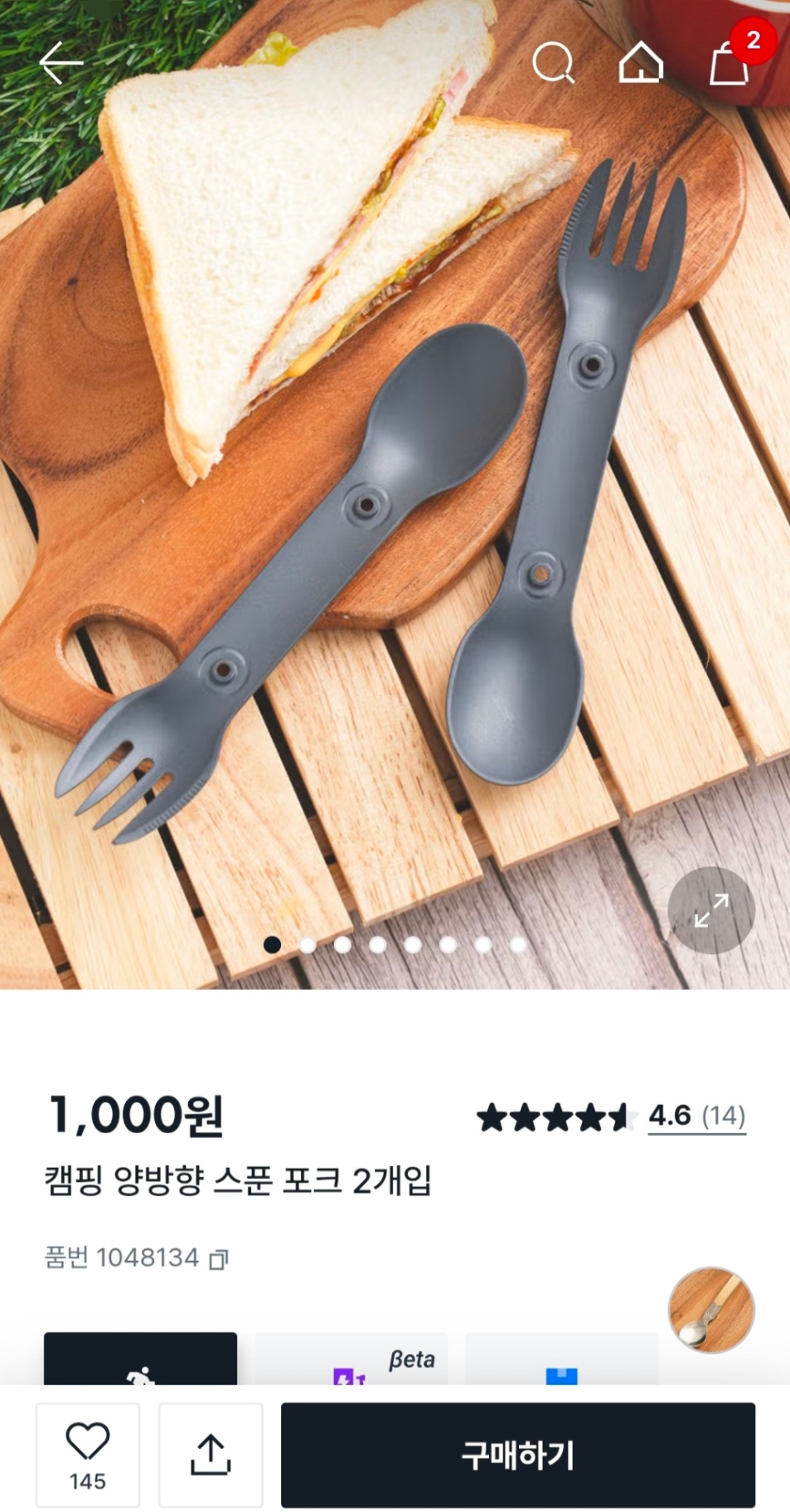This screenshot has height=1512, width=790.
Task: Copy the product number 1048134
Action: 219,1259
